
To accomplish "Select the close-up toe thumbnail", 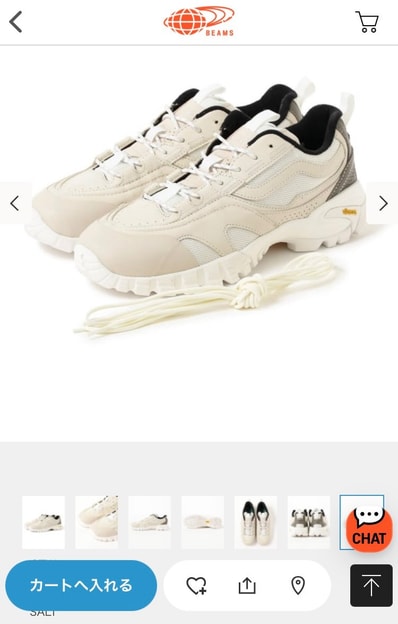I will click(97, 522).
